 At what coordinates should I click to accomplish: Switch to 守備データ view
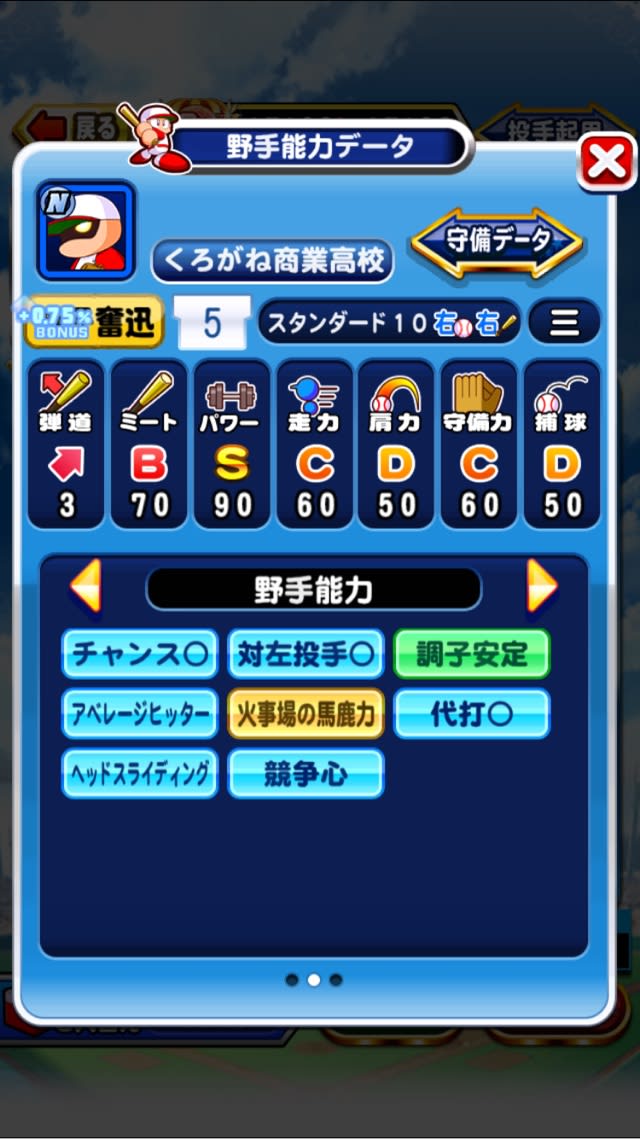coord(497,240)
